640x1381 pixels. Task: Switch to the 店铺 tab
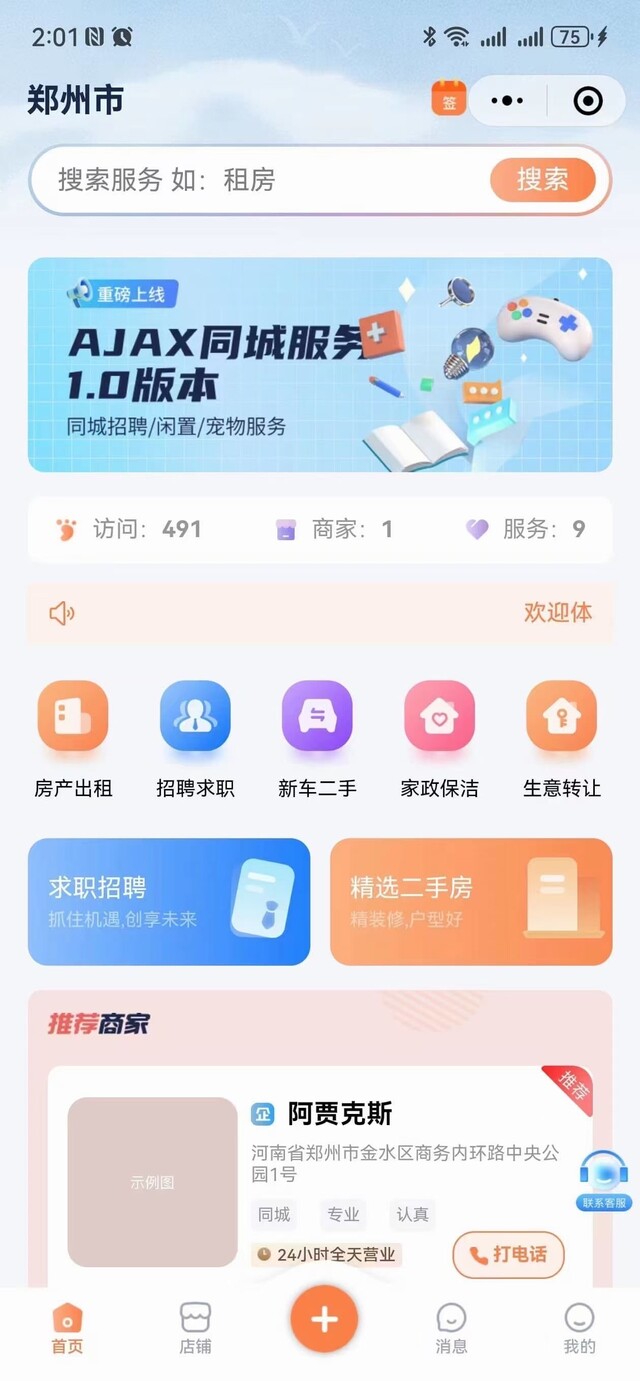coord(195,1327)
